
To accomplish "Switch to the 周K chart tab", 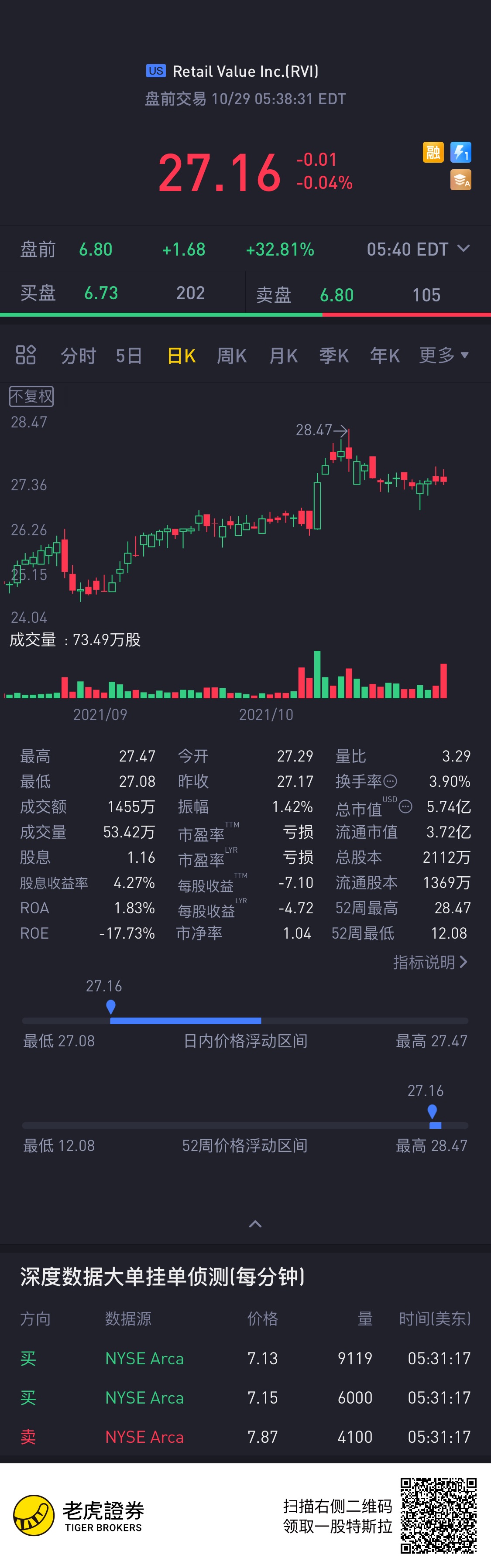I will [231, 355].
